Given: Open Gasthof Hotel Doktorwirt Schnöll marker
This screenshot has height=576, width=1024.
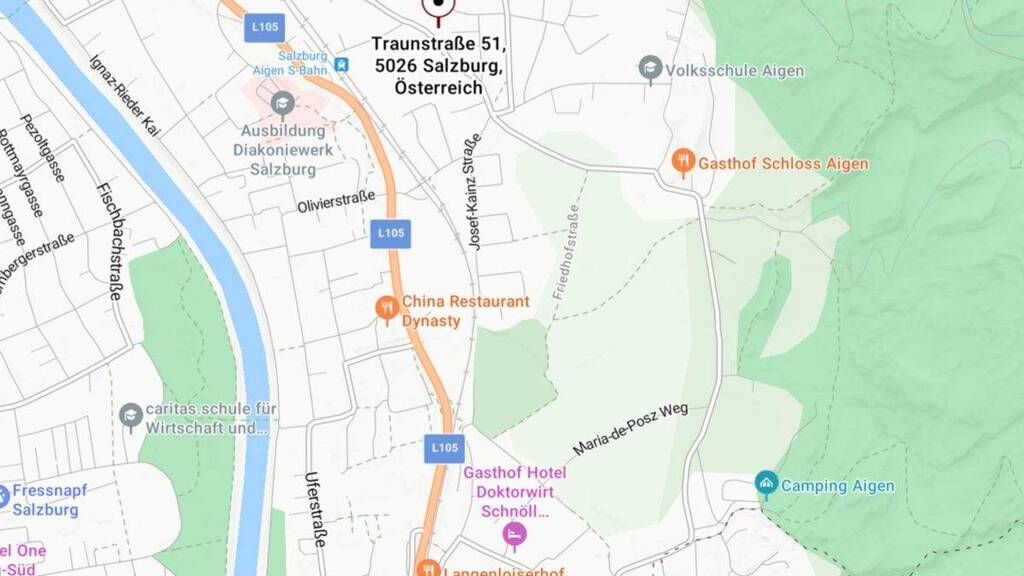Looking at the screenshot, I should 515,536.
